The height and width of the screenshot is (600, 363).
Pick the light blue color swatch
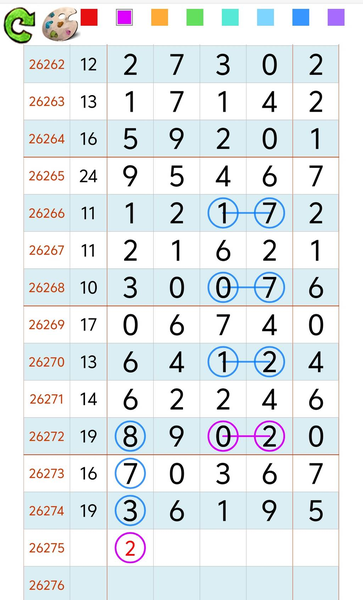click(265, 18)
